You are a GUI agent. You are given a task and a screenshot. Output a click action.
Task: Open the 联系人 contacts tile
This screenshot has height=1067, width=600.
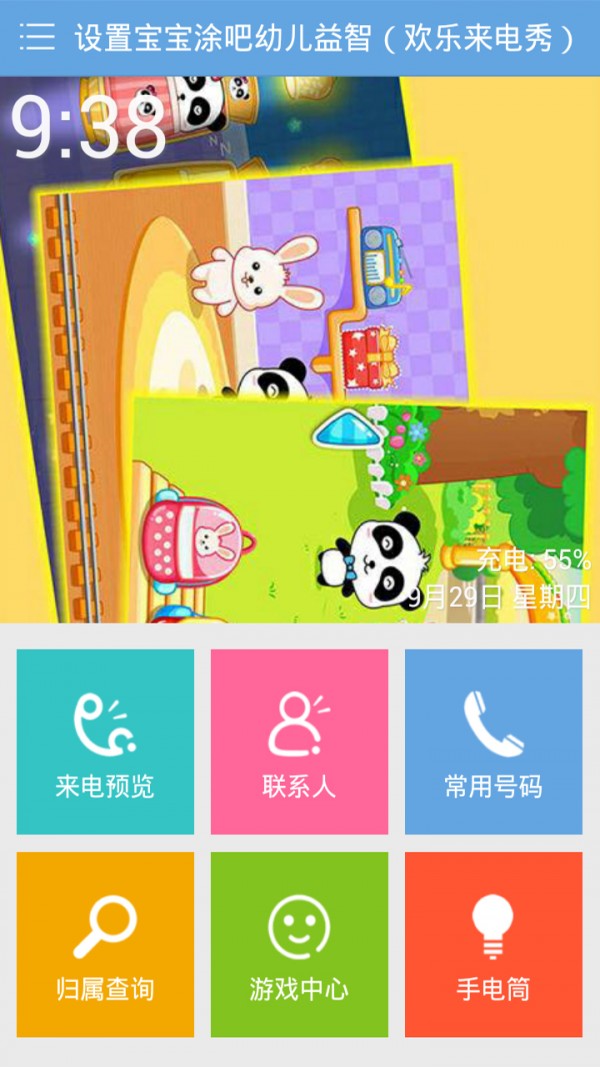click(x=299, y=741)
